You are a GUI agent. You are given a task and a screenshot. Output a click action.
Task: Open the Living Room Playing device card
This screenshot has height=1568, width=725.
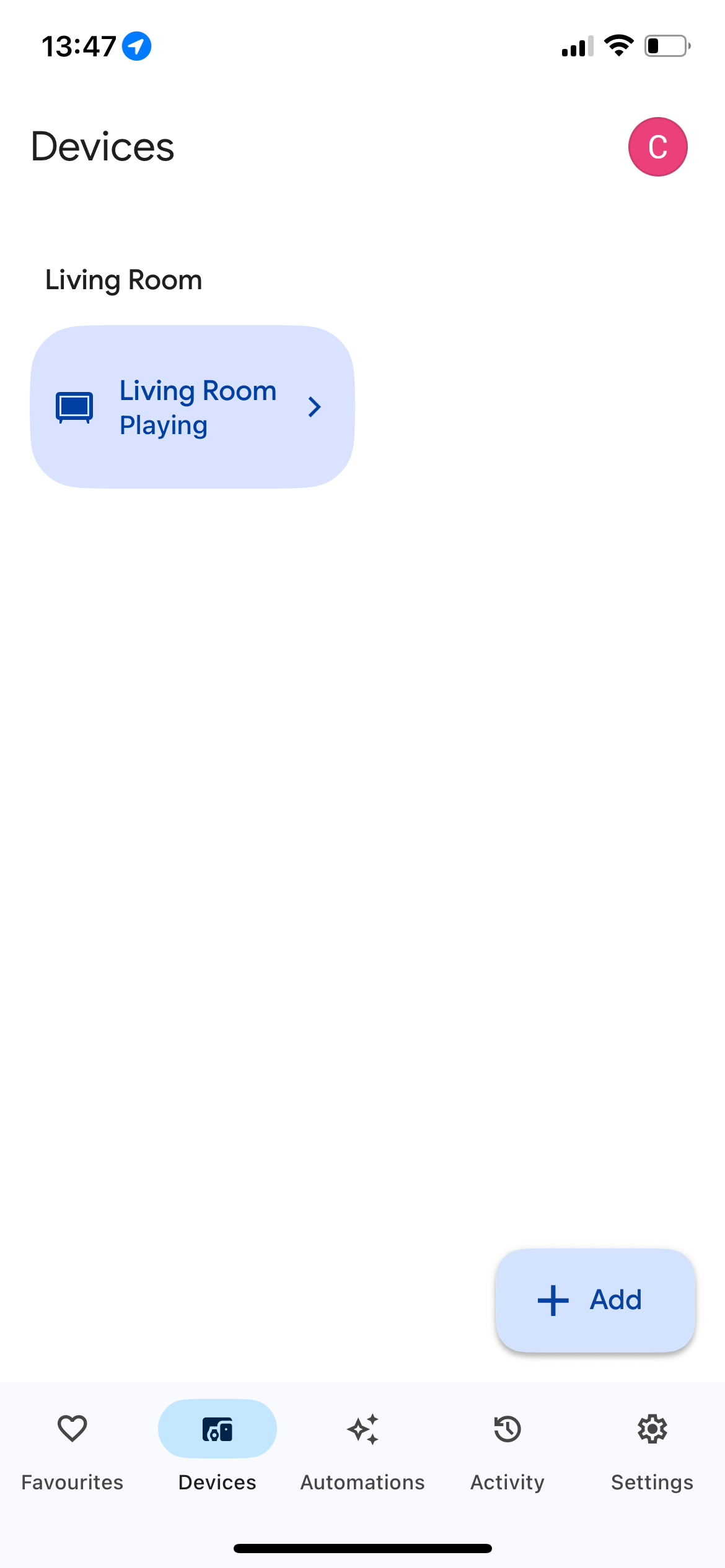click(x=193, y=407)
